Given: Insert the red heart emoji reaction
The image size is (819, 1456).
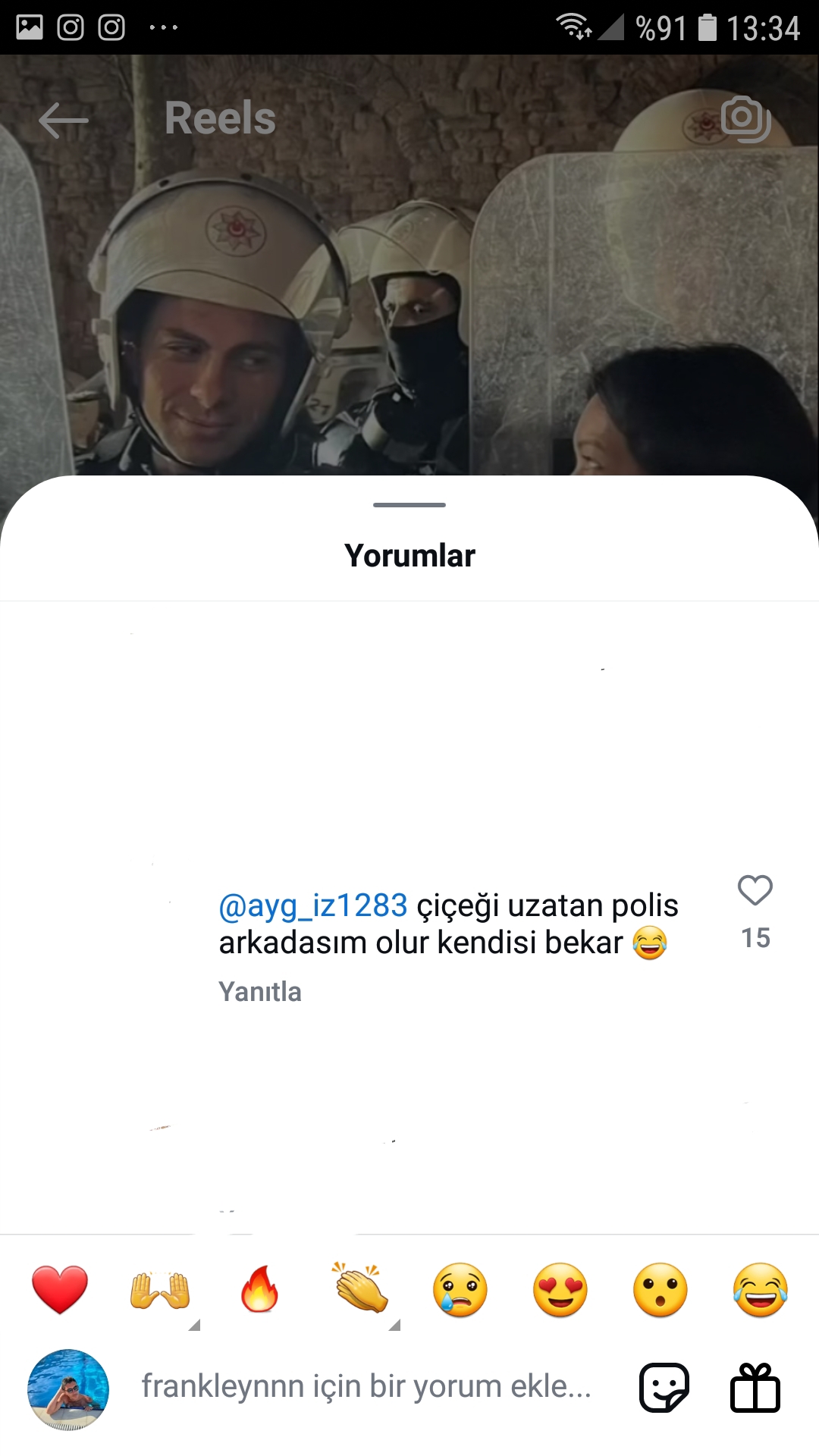Looking at the screenshot, I should (60, 1290).
